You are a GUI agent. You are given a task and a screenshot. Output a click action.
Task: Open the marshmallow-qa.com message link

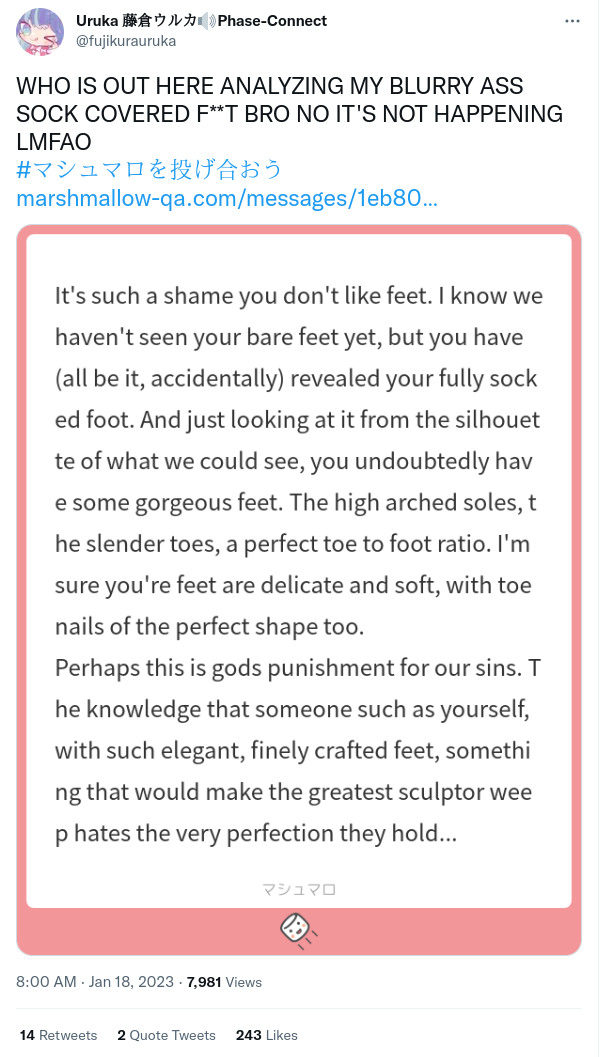pos(227,199)
